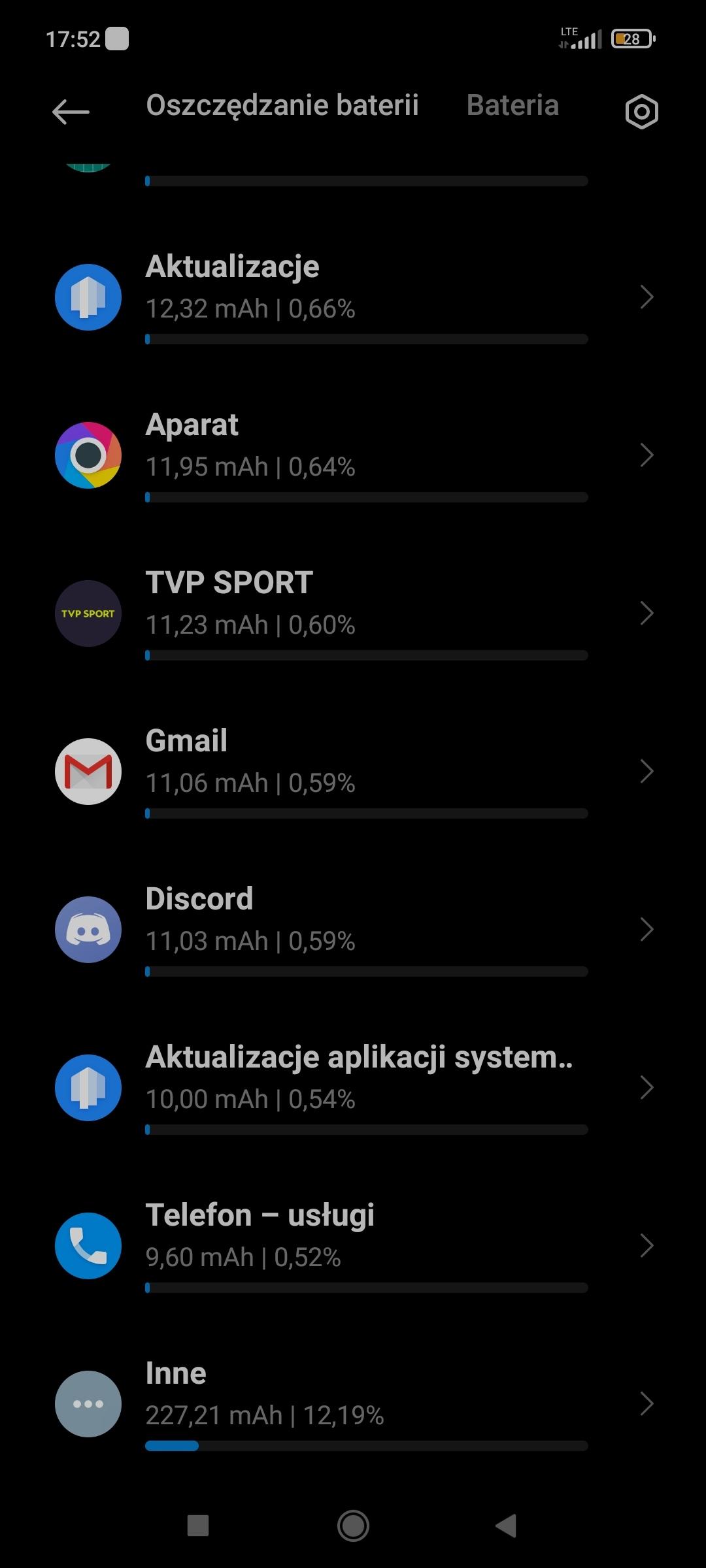Open battery settings hexagon icon
The height and width of the screenshot is (1568, 706).
point(641,112)
